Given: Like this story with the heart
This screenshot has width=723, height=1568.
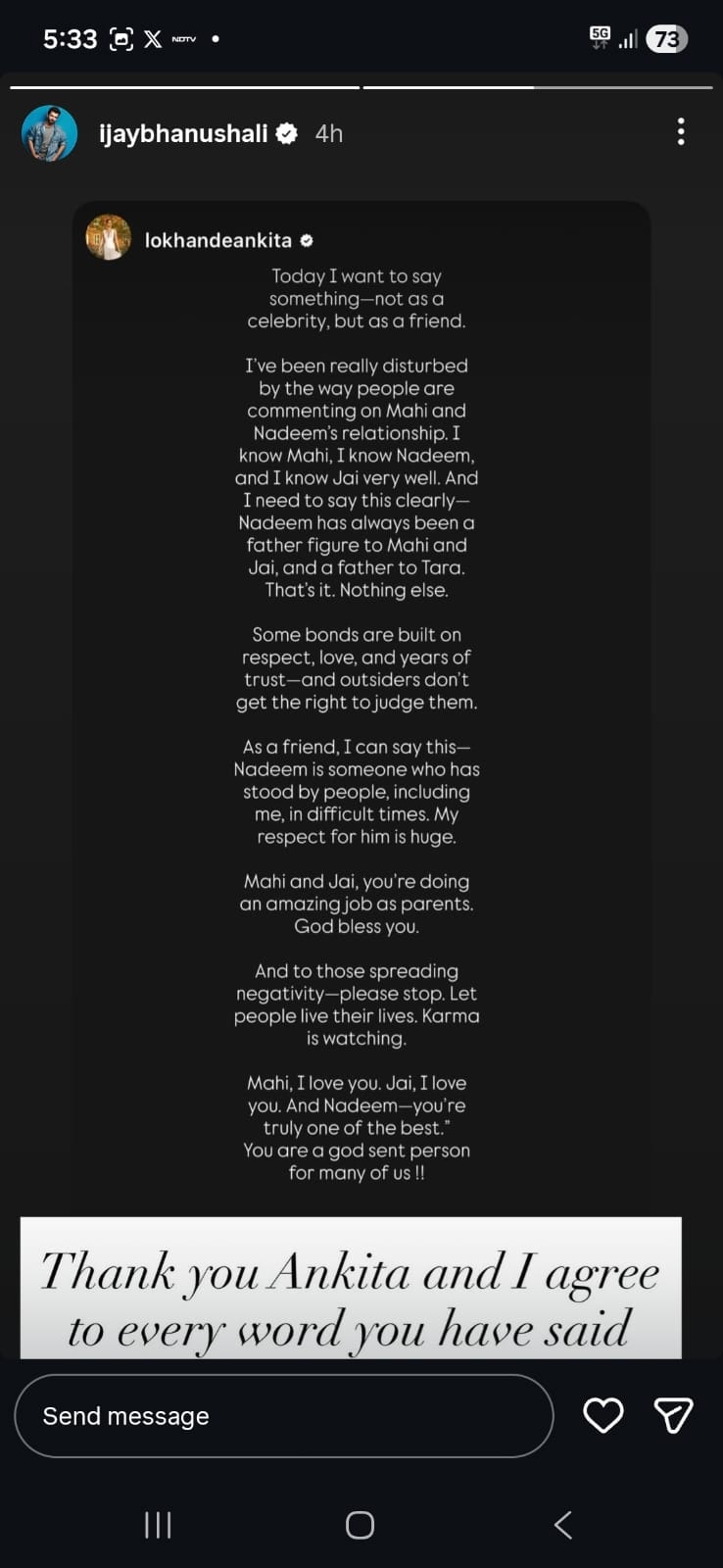Looking at the screenshot, I should point(602,1415).
